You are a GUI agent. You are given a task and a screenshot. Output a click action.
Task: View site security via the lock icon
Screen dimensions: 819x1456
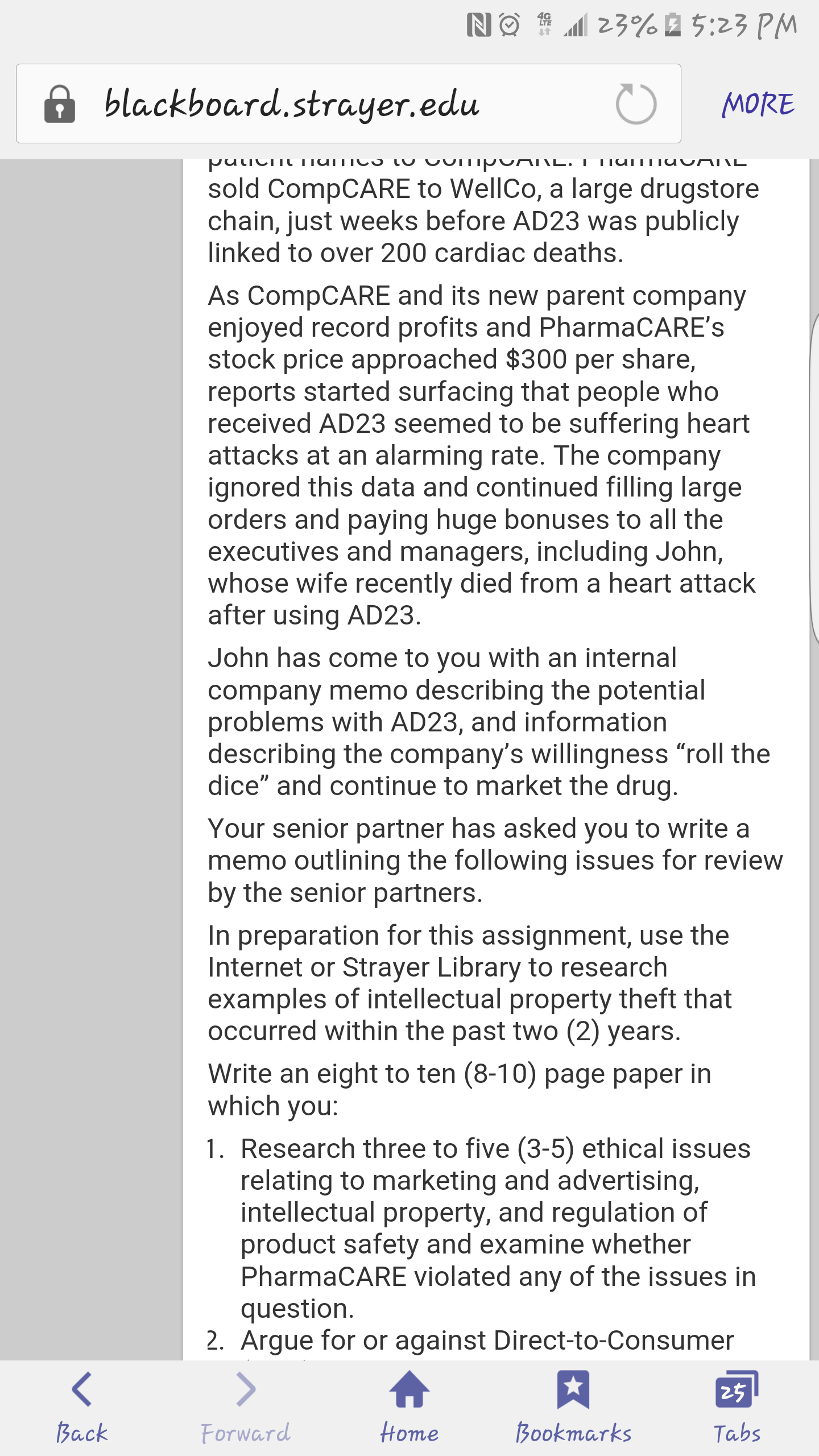pos(60,104)
